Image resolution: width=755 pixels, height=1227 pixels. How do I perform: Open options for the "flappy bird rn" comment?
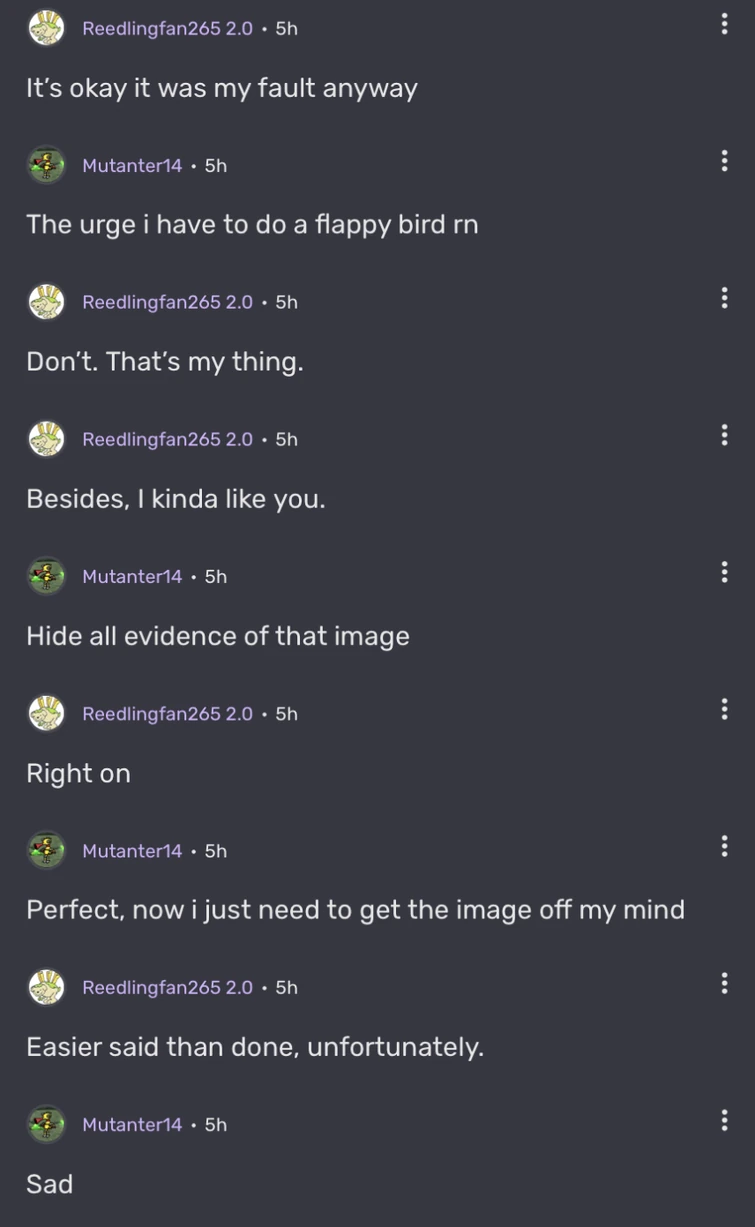click(x=724, y=161)
